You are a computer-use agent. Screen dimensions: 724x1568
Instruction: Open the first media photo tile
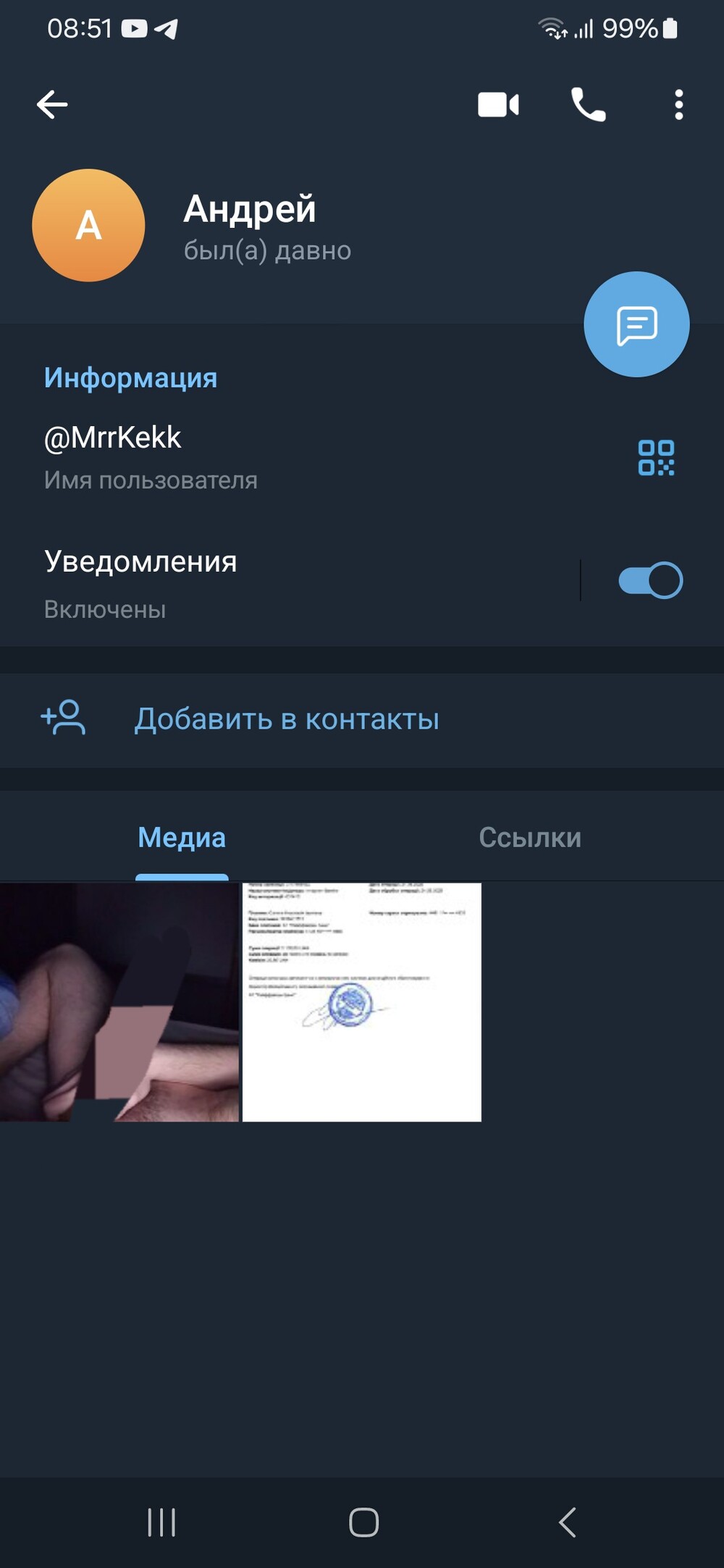click(119, 1002)
